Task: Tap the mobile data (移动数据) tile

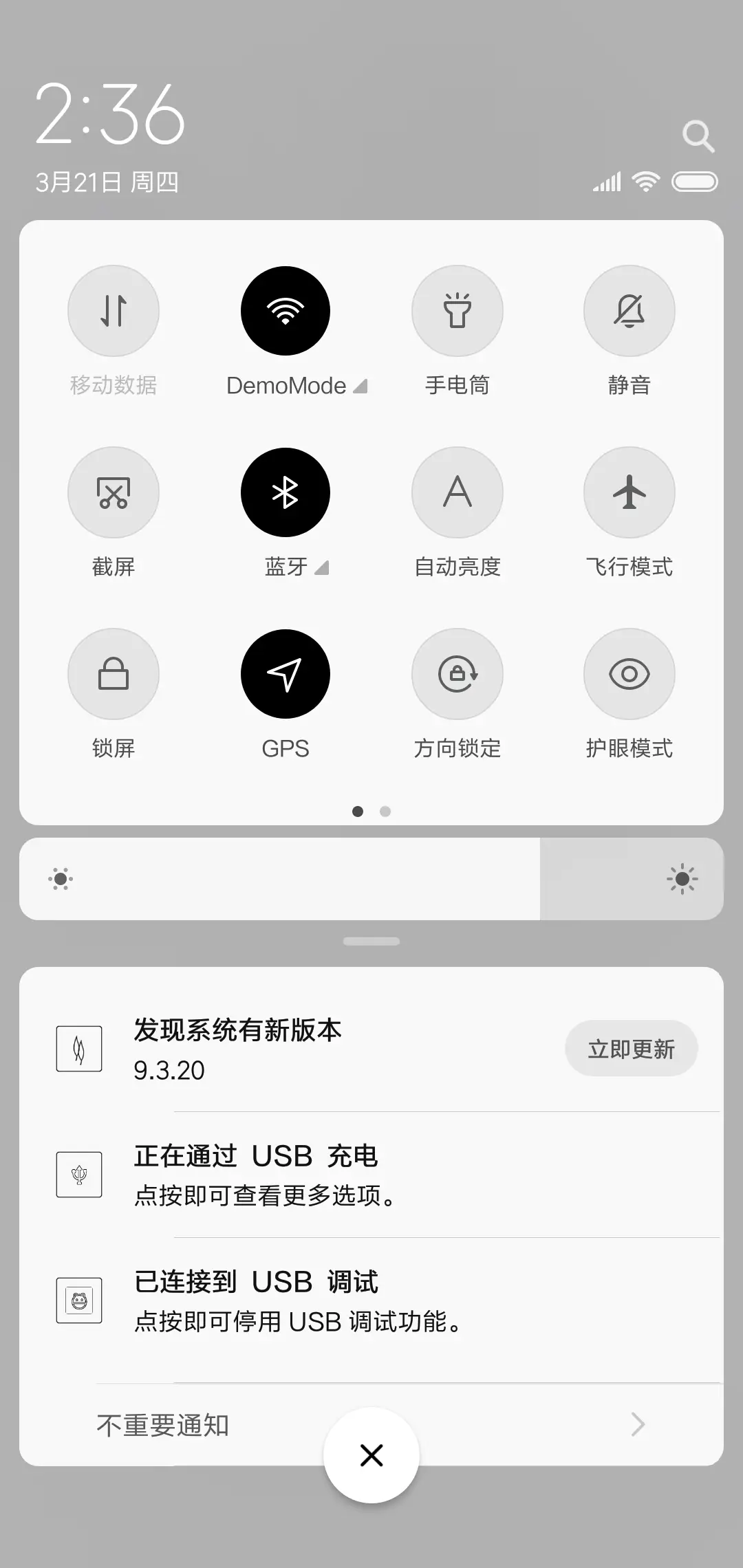Action: tap(114, 311)
